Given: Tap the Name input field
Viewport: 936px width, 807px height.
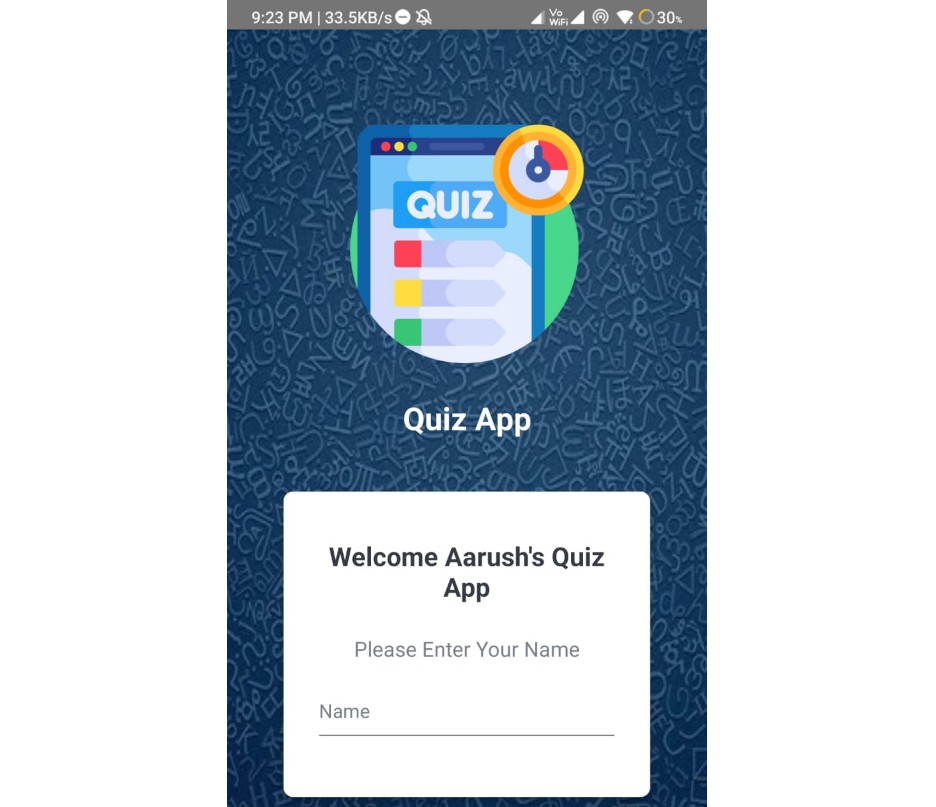Looking at the screenshot, I should point(466,713).
